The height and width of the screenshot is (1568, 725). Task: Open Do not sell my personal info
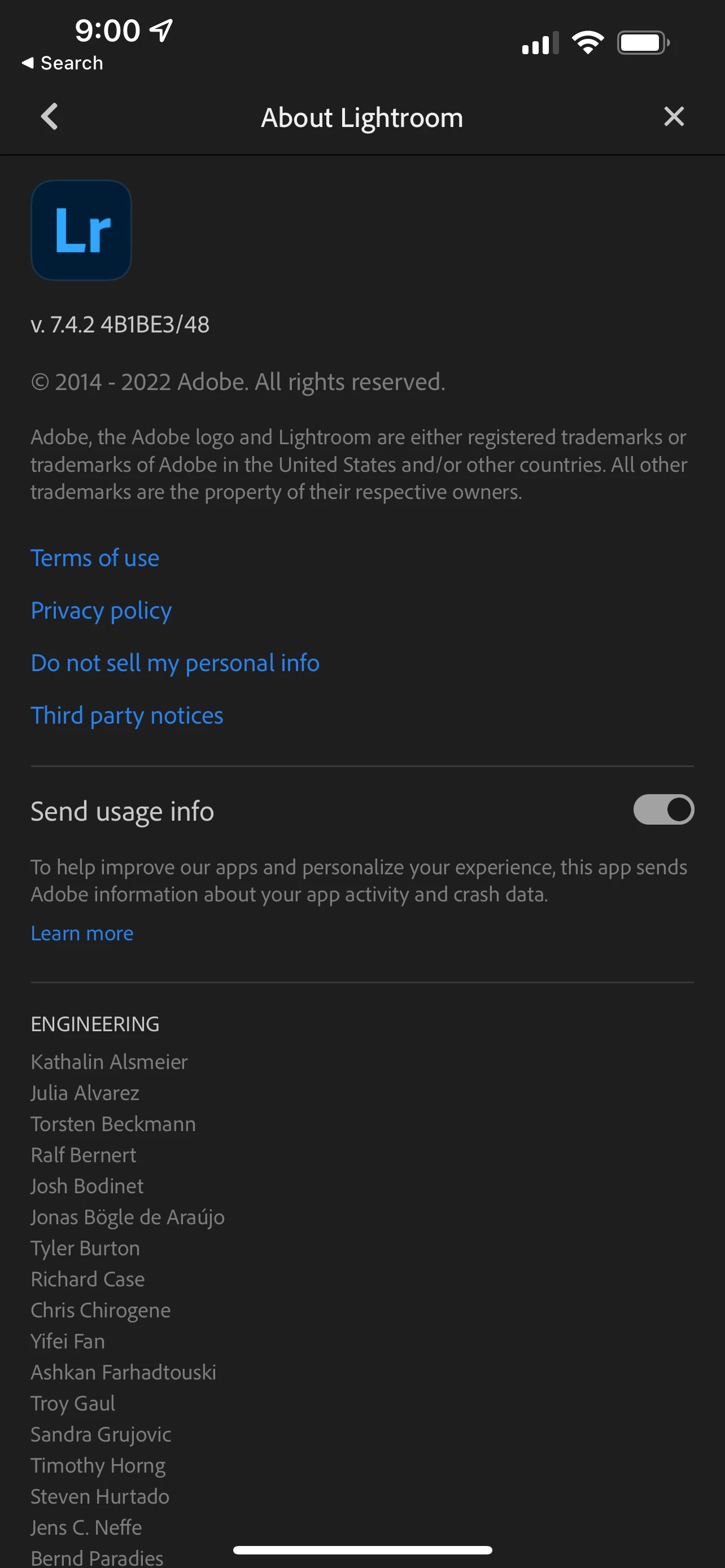coord(174,663)
